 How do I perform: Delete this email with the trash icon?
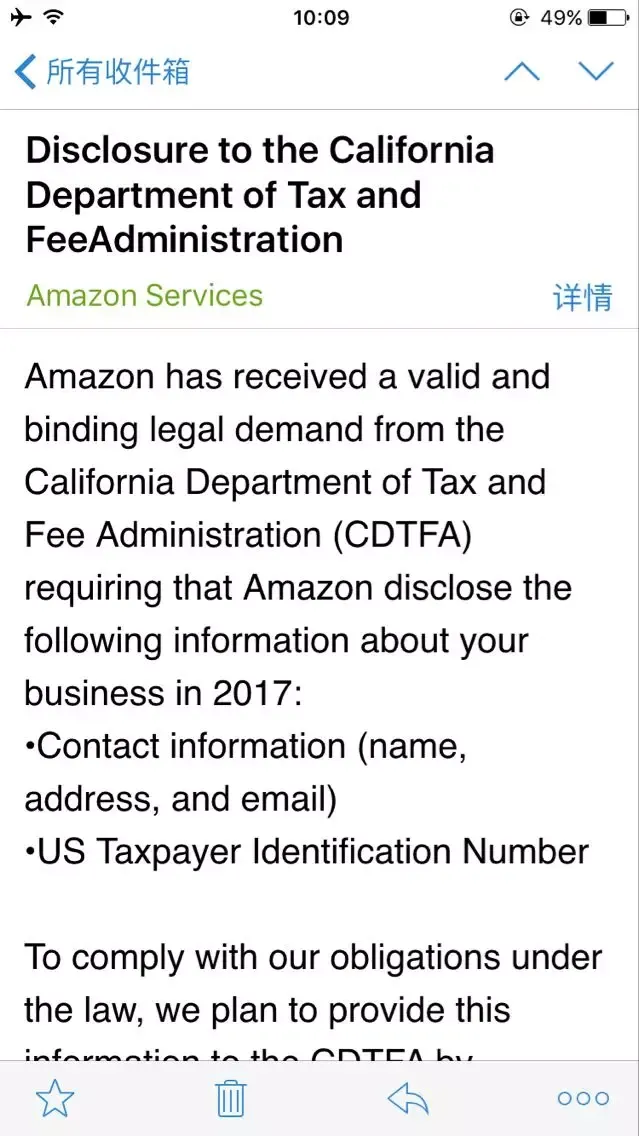[x=231, y=1099]
